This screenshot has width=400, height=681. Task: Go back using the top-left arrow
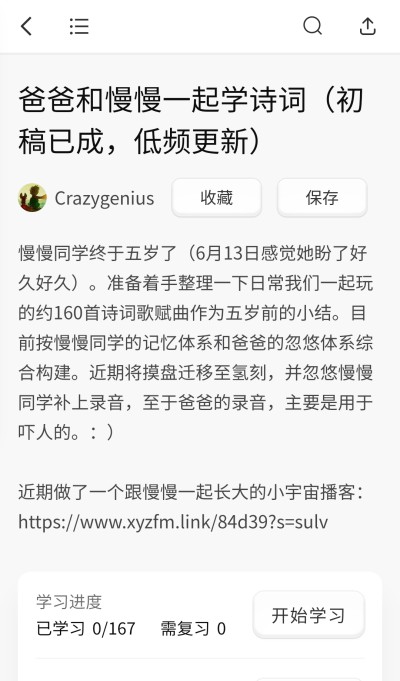coord(26,26)
